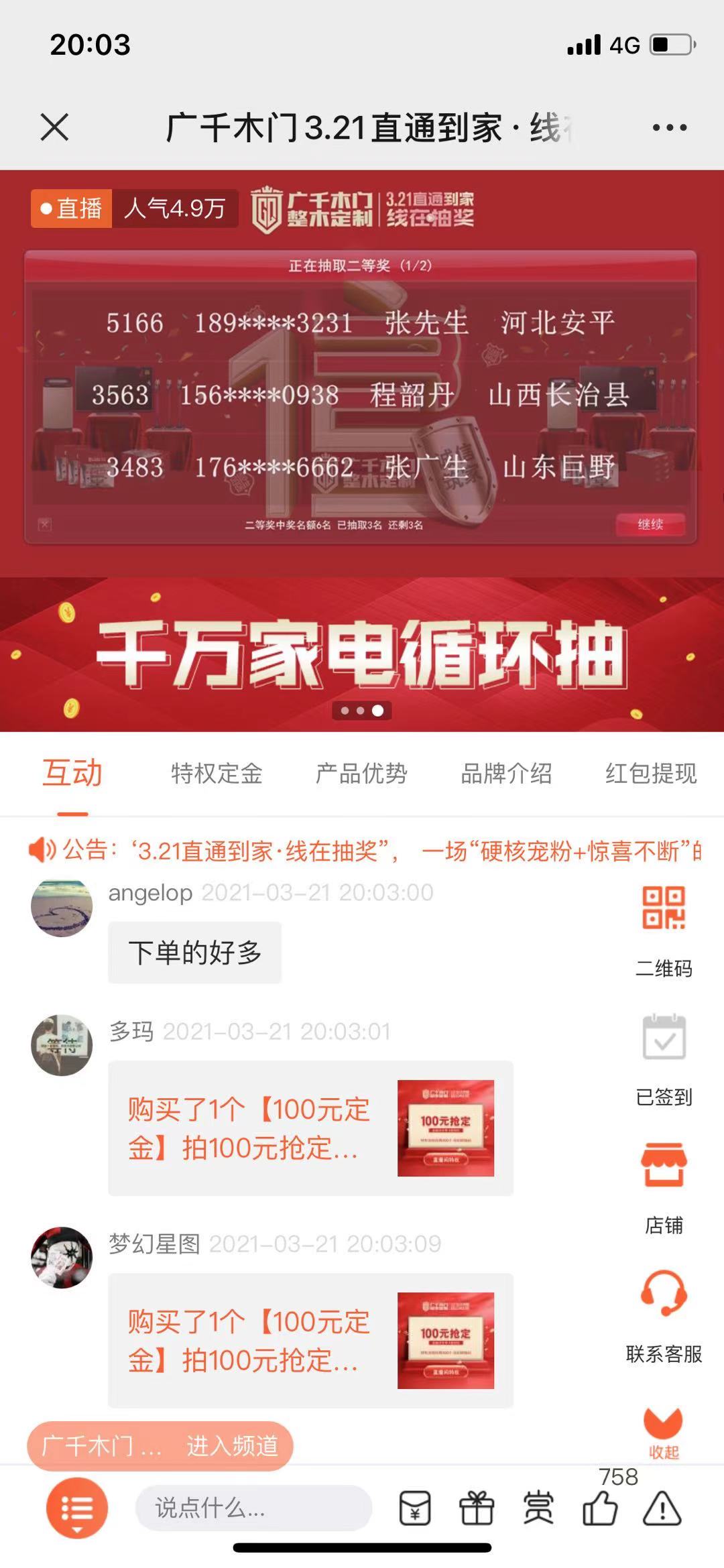Open the orange list menu button
Image resolution: width=724 pixels, height=1568 pixels.
[x=77, y=1508]
